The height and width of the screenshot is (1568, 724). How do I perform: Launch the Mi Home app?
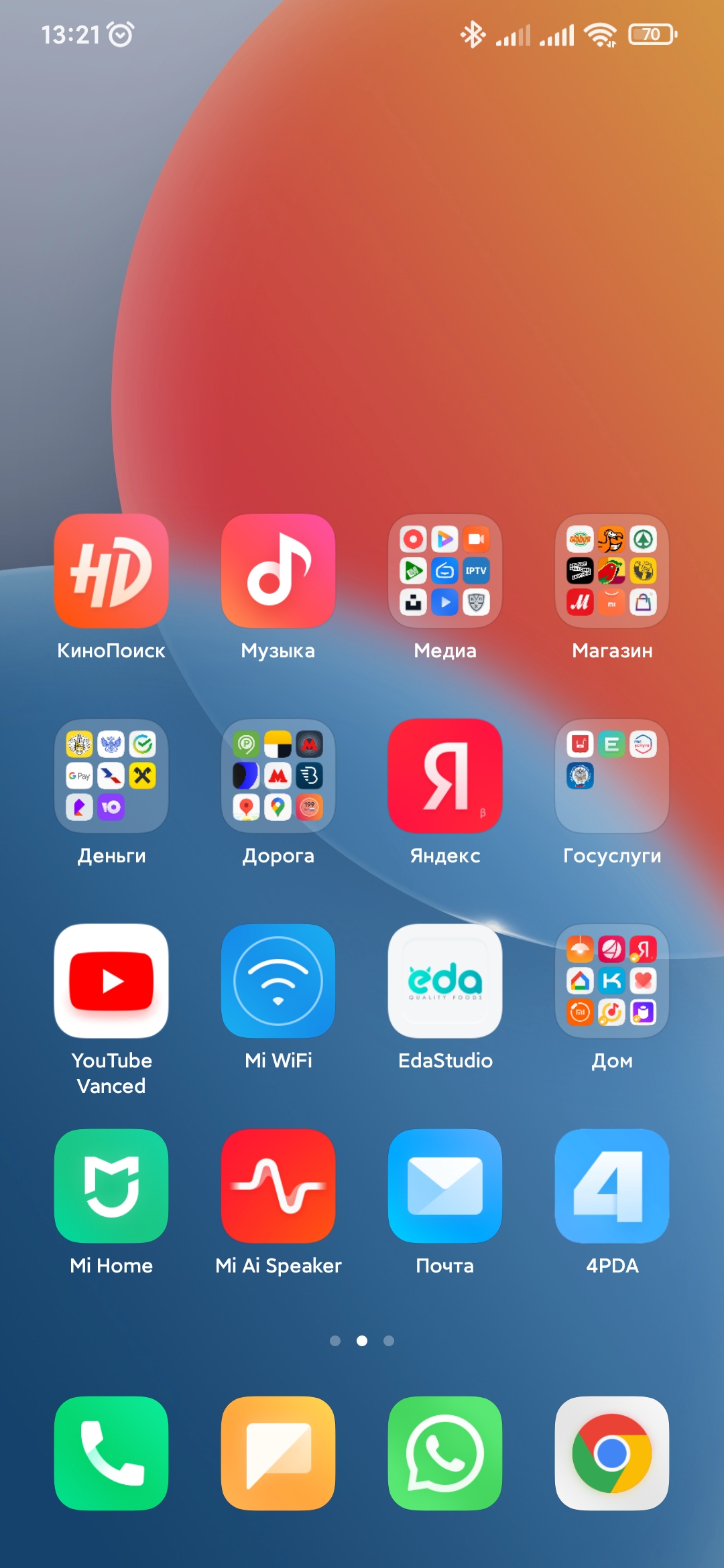111,1186
